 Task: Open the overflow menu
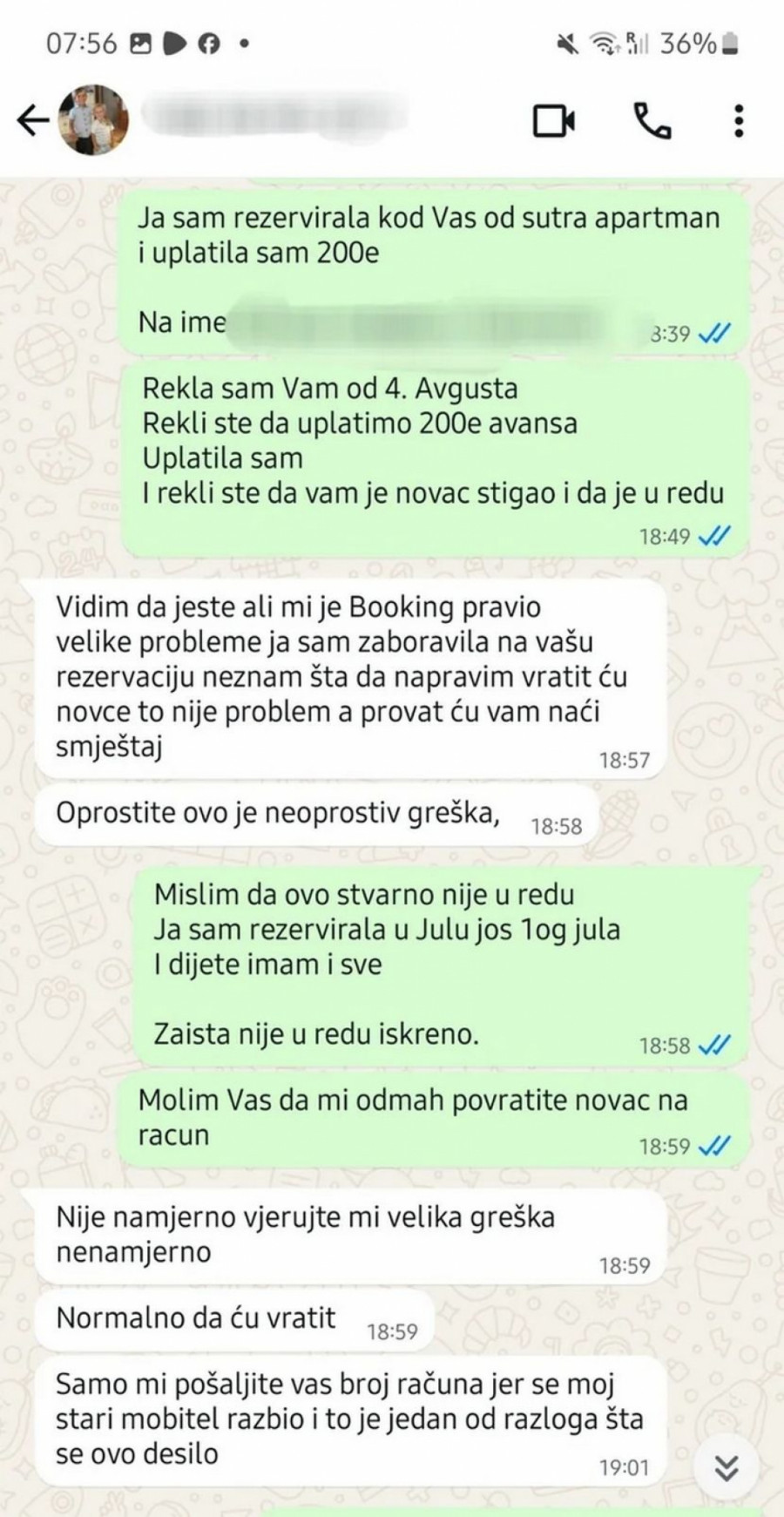[x=738, y=121]
